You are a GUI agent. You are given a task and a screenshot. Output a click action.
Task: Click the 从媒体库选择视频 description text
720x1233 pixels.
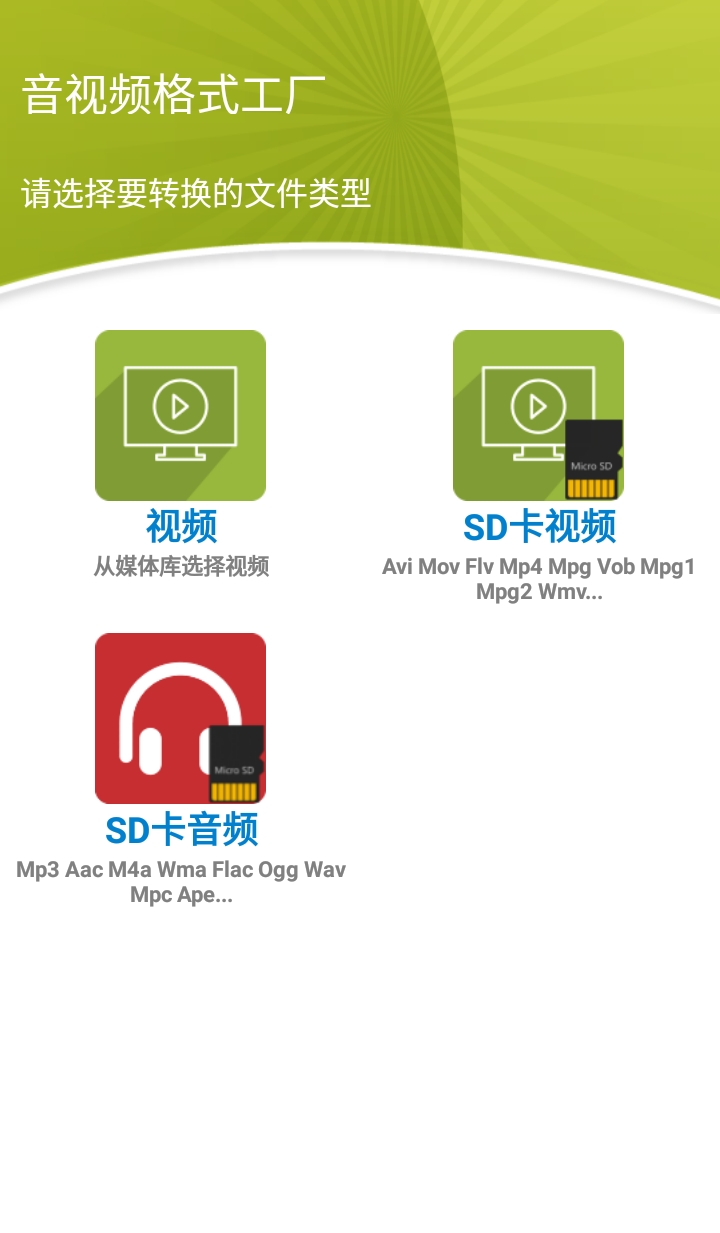click(180, 565)
